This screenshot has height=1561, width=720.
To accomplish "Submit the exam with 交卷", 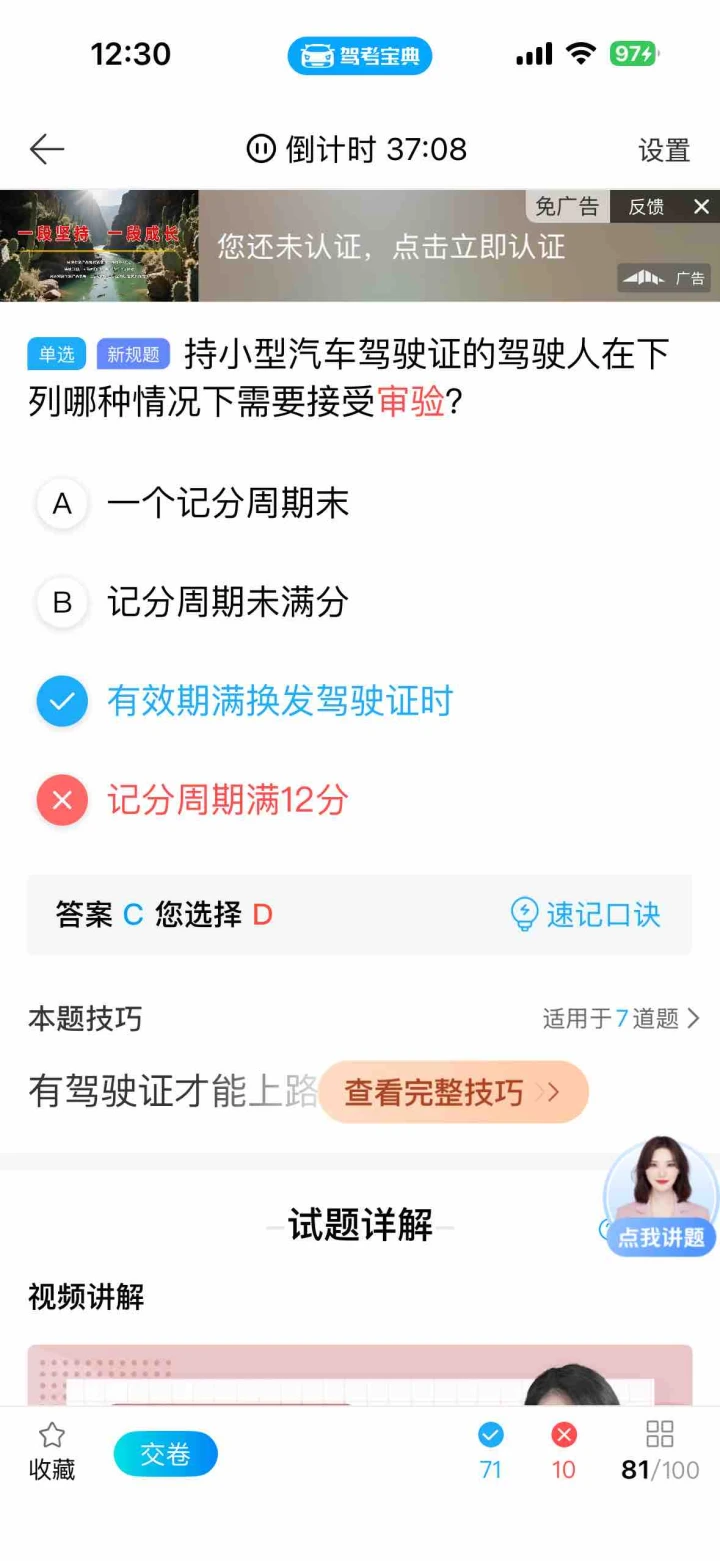I will (x=165, y=1454).
